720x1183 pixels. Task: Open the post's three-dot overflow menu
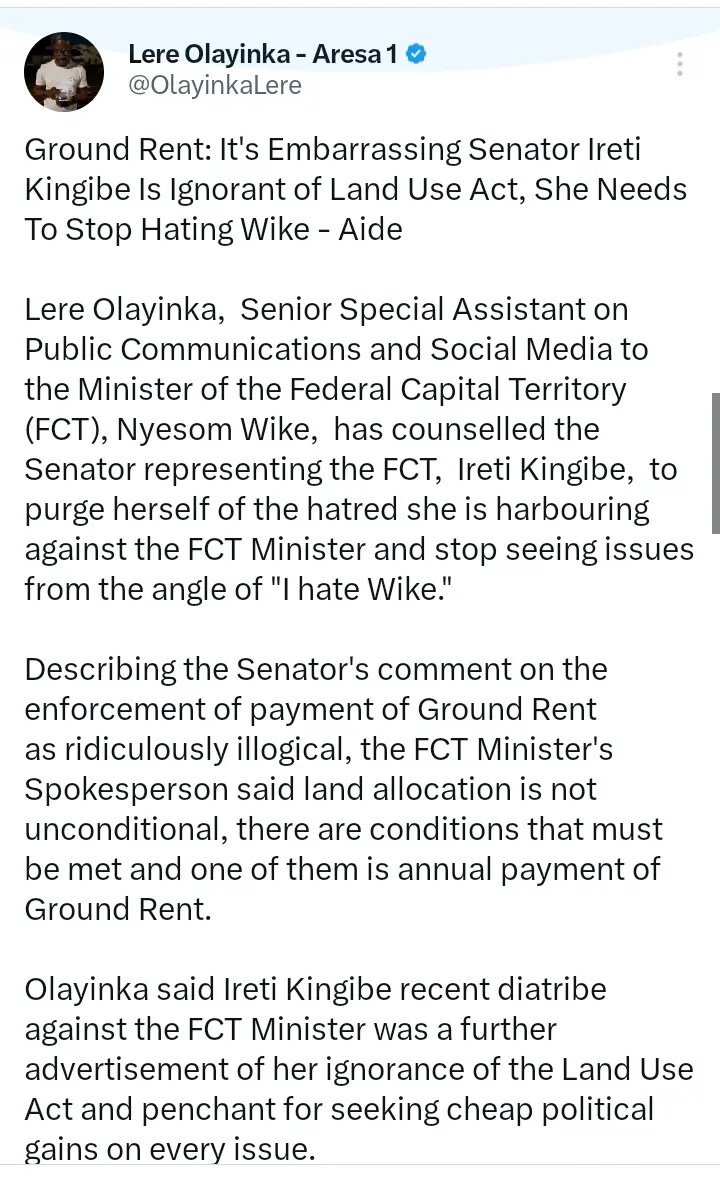coord(680,64)
